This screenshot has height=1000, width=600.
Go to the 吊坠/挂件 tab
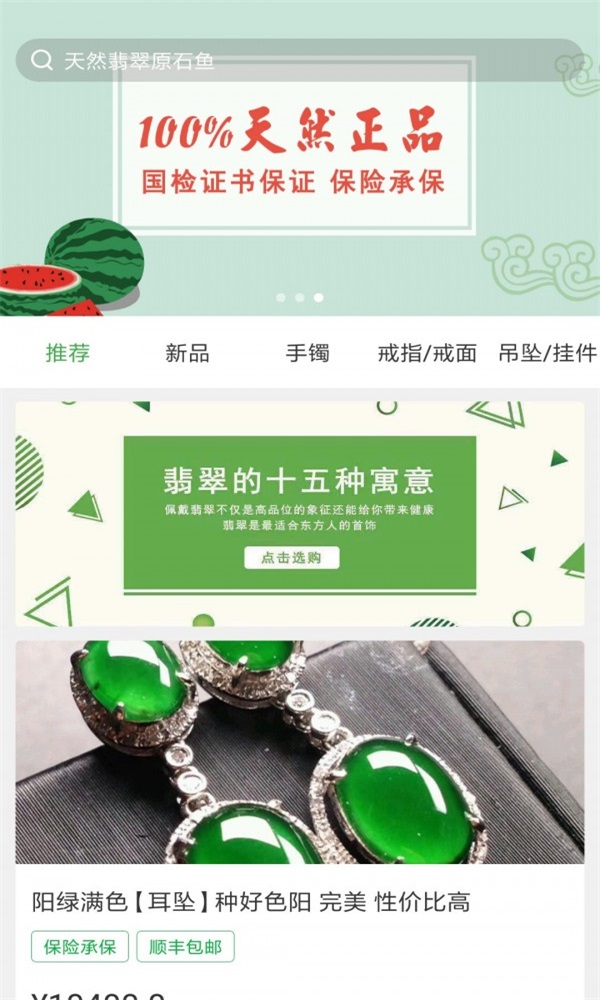coord(547,353)
